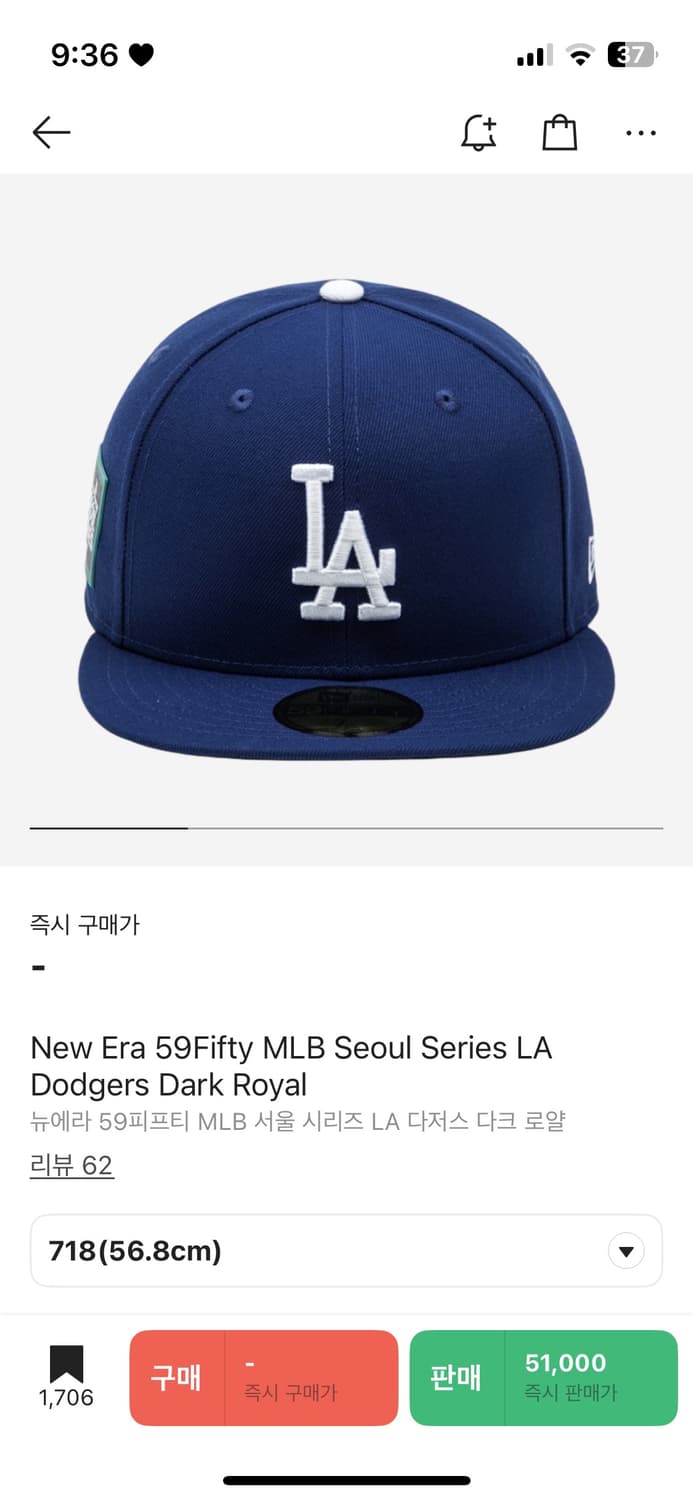Tap the red 구매 buy button
Viewport: 693px width, 1500px height.
pos(264,1377)
